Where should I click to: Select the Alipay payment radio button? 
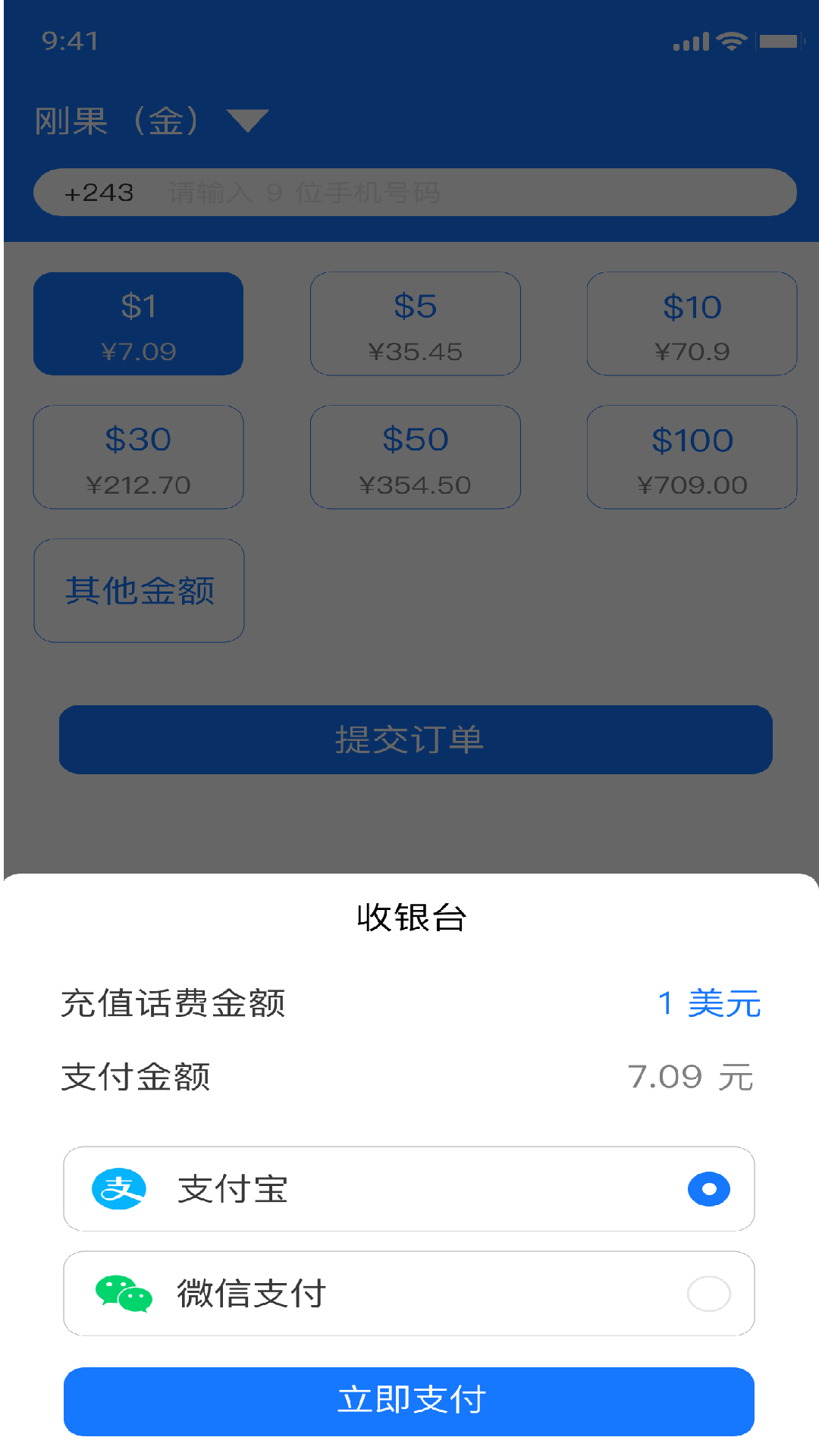click(x=707, y=1188)
